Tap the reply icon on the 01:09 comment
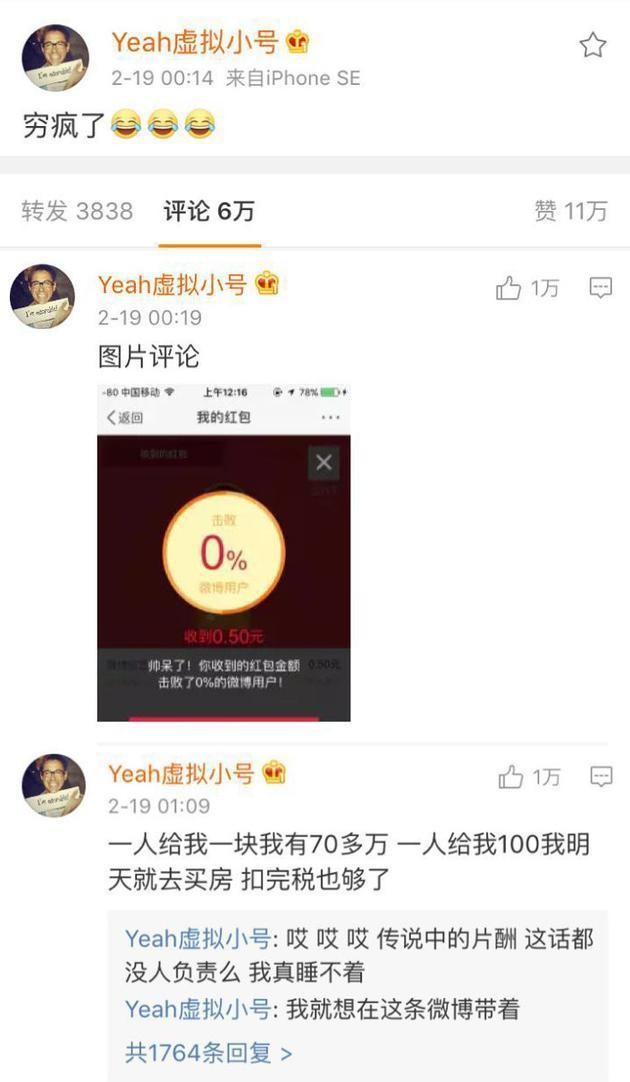630x1082 pixels. point(600,777)
